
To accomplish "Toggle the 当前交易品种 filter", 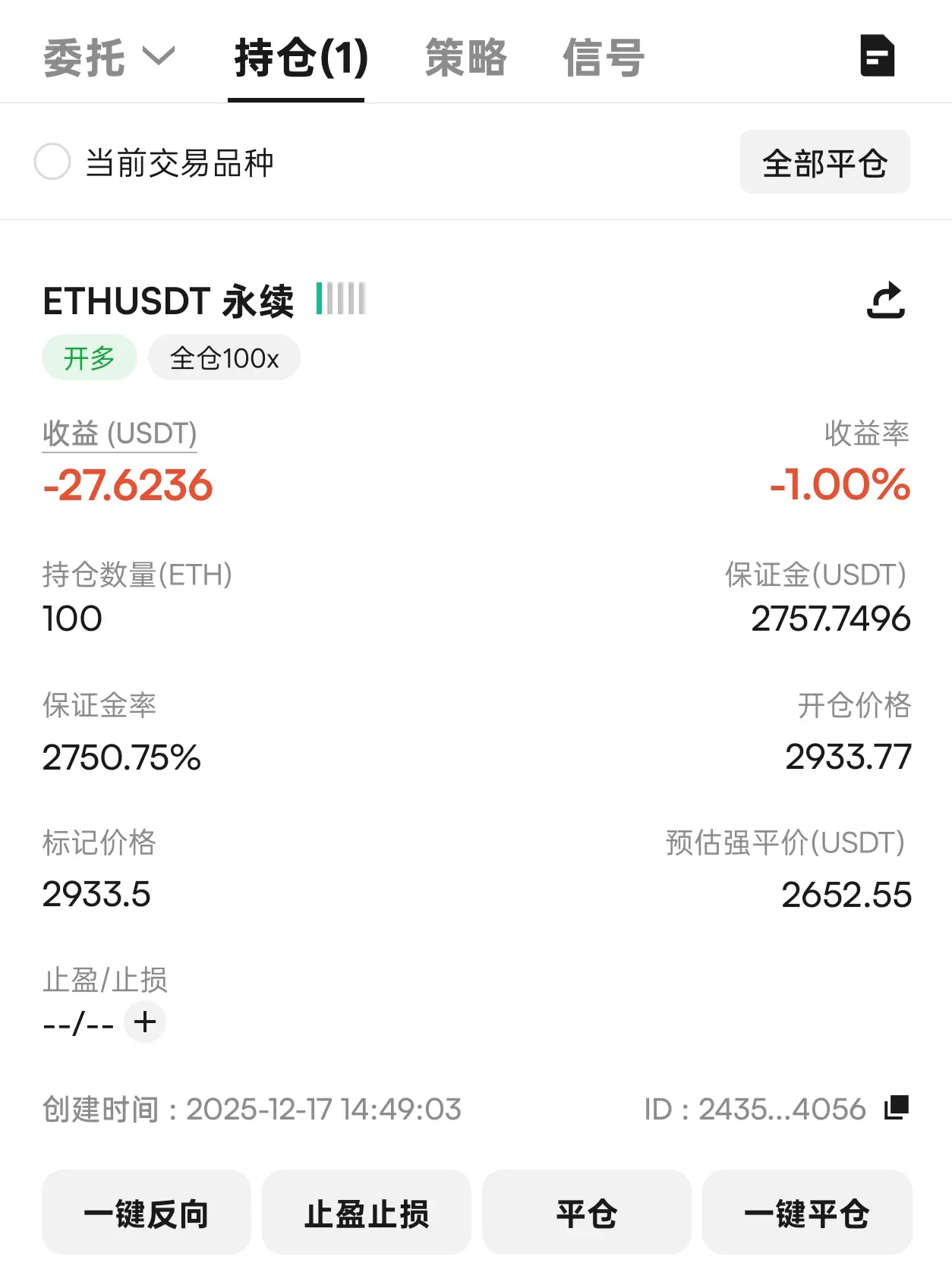I will [52, 162].
